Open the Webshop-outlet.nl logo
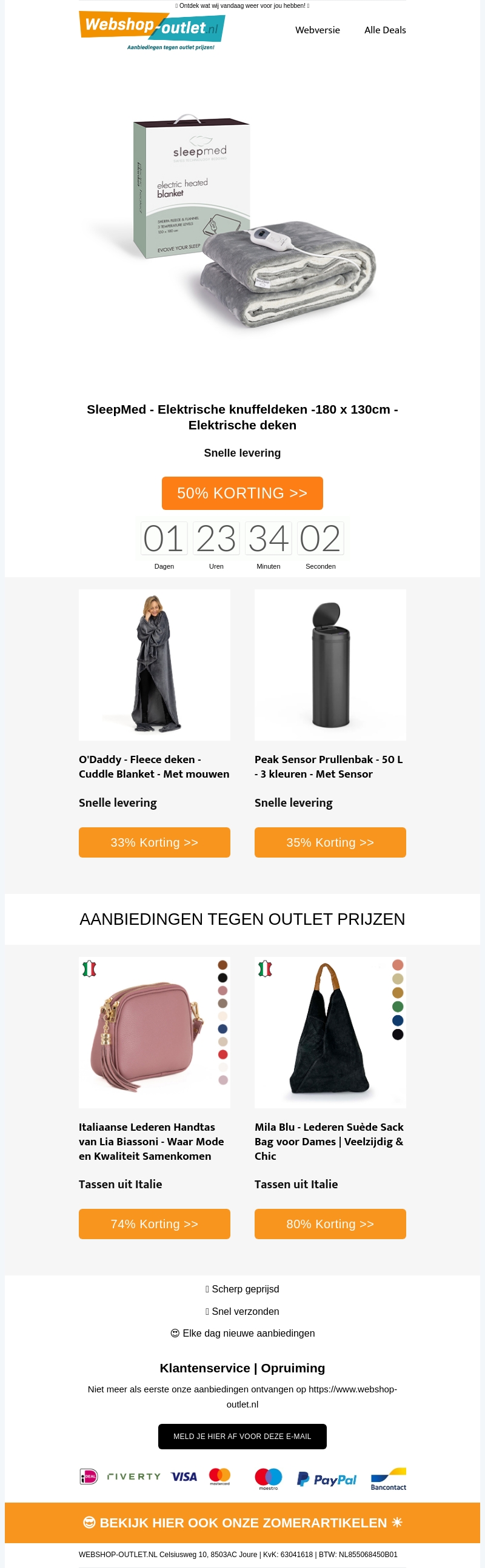This screenshot has width=485, height=1568. pyautogui.click(x=152, y=29)
